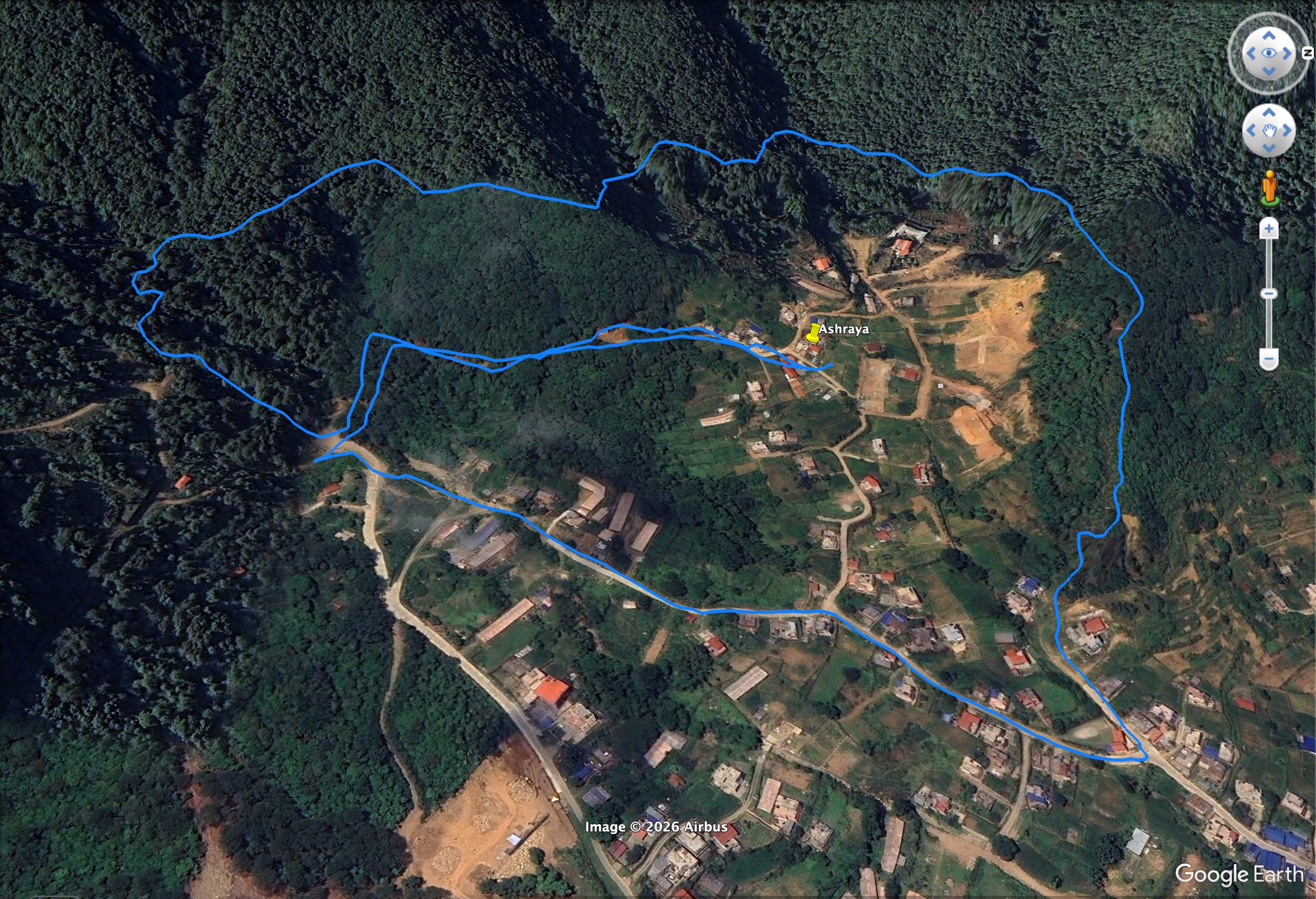
Task: Zoom out with the minus button
Action: (x=1269, y=359)
